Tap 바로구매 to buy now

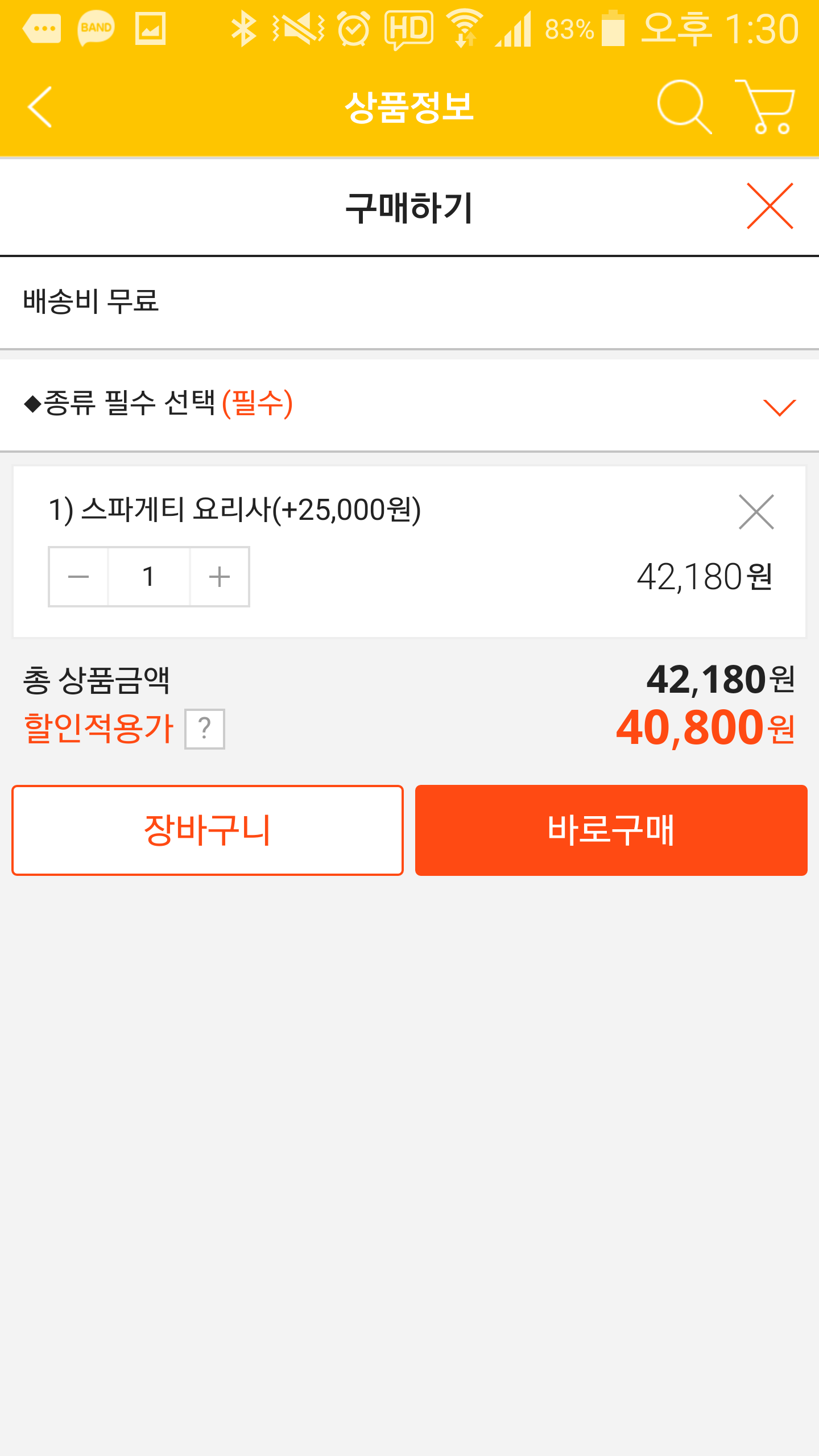tap(611, 830)
